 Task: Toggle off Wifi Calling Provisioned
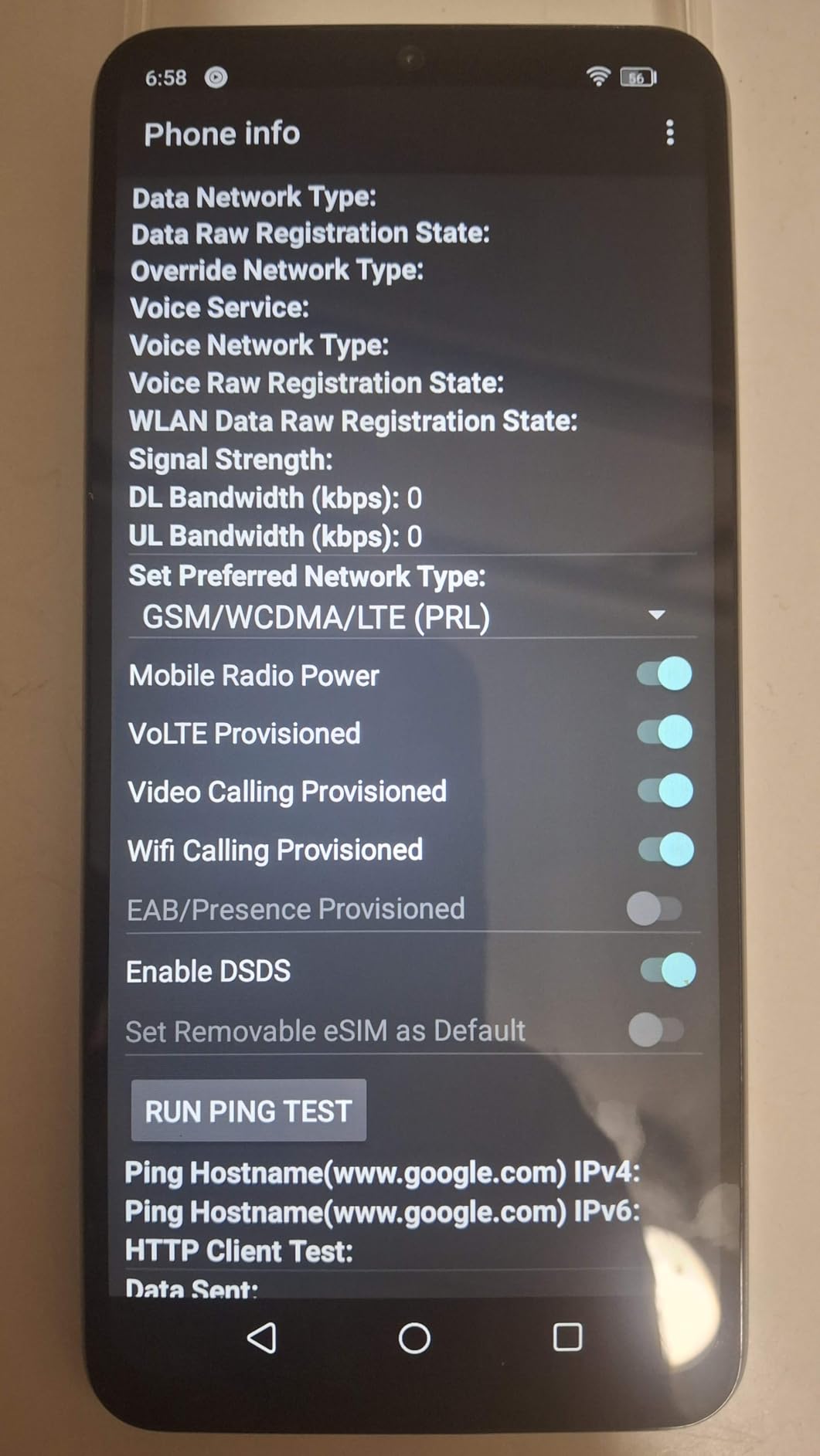665,847
